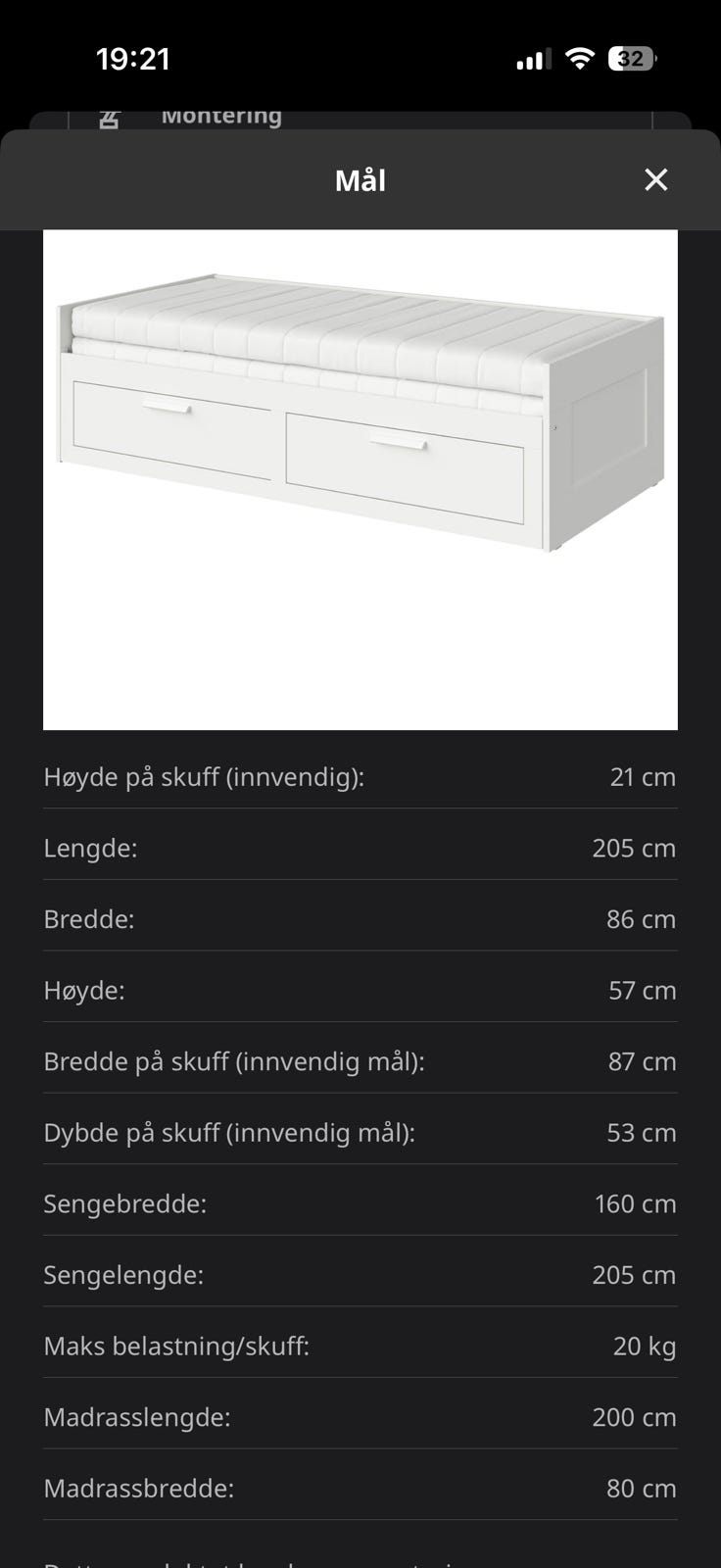Select the Lengde 205 cm row

[360, 848]
